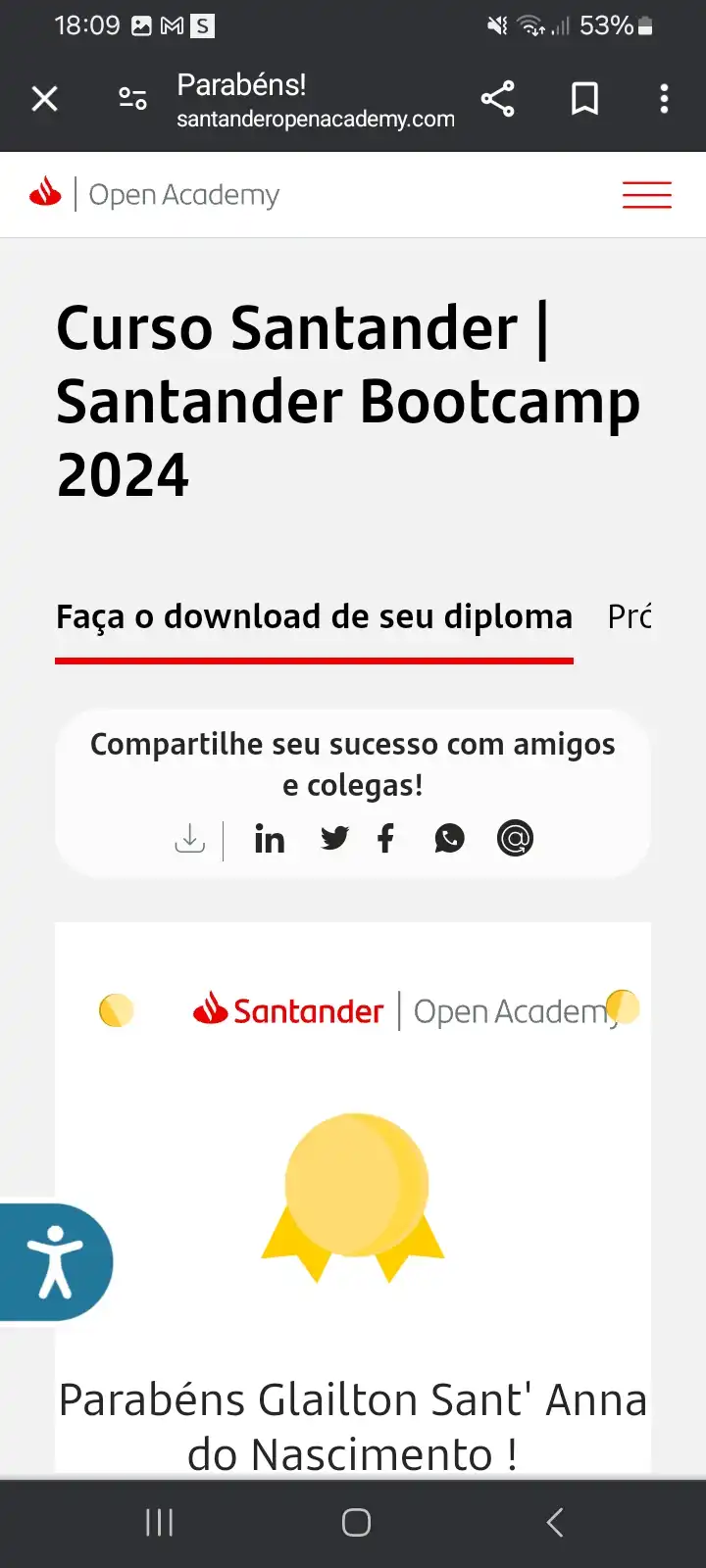Image resolution: width=706 pixels, height=1568 pixels.
Task: Go to the Santander Open Academy home logo
Action: pyautogui.click(x=155, y=194)
